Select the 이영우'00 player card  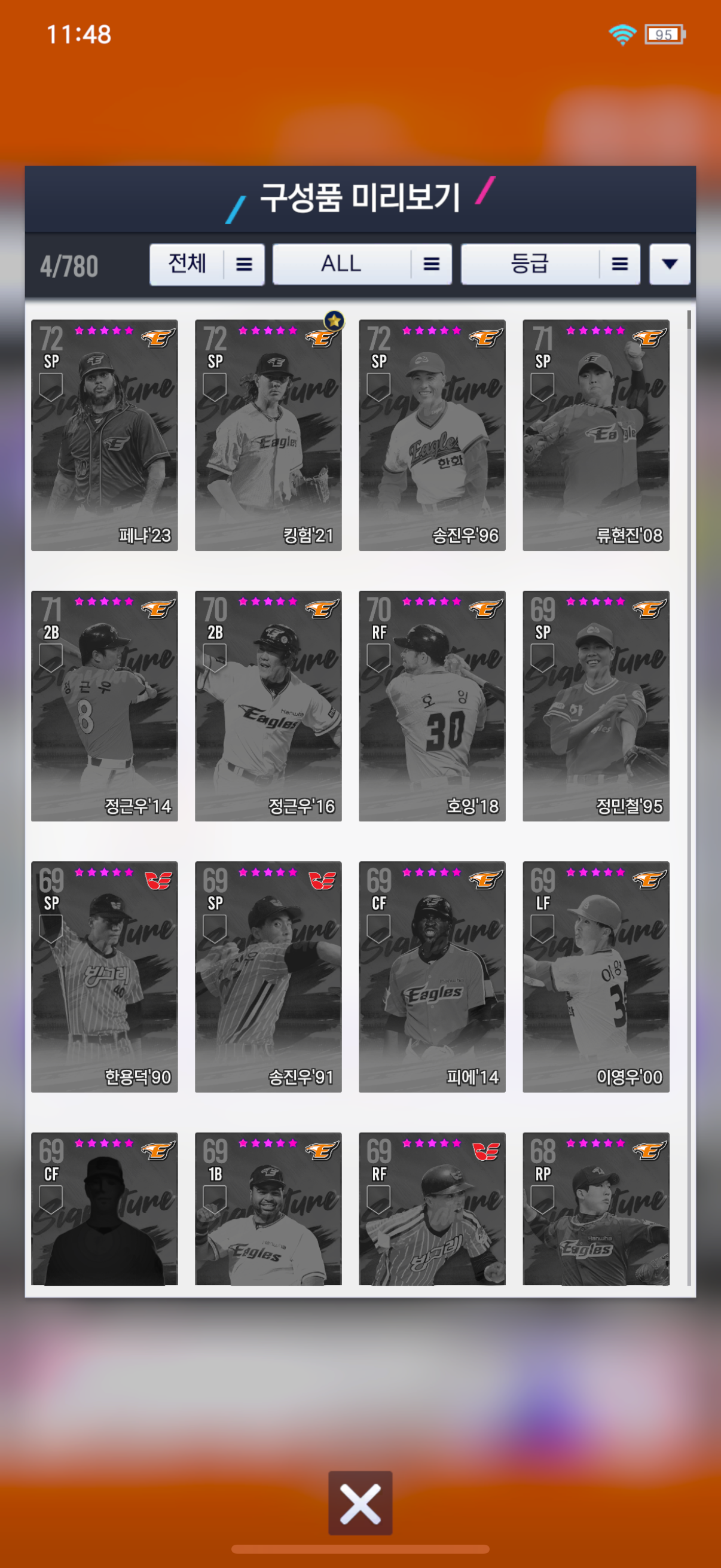595,977
